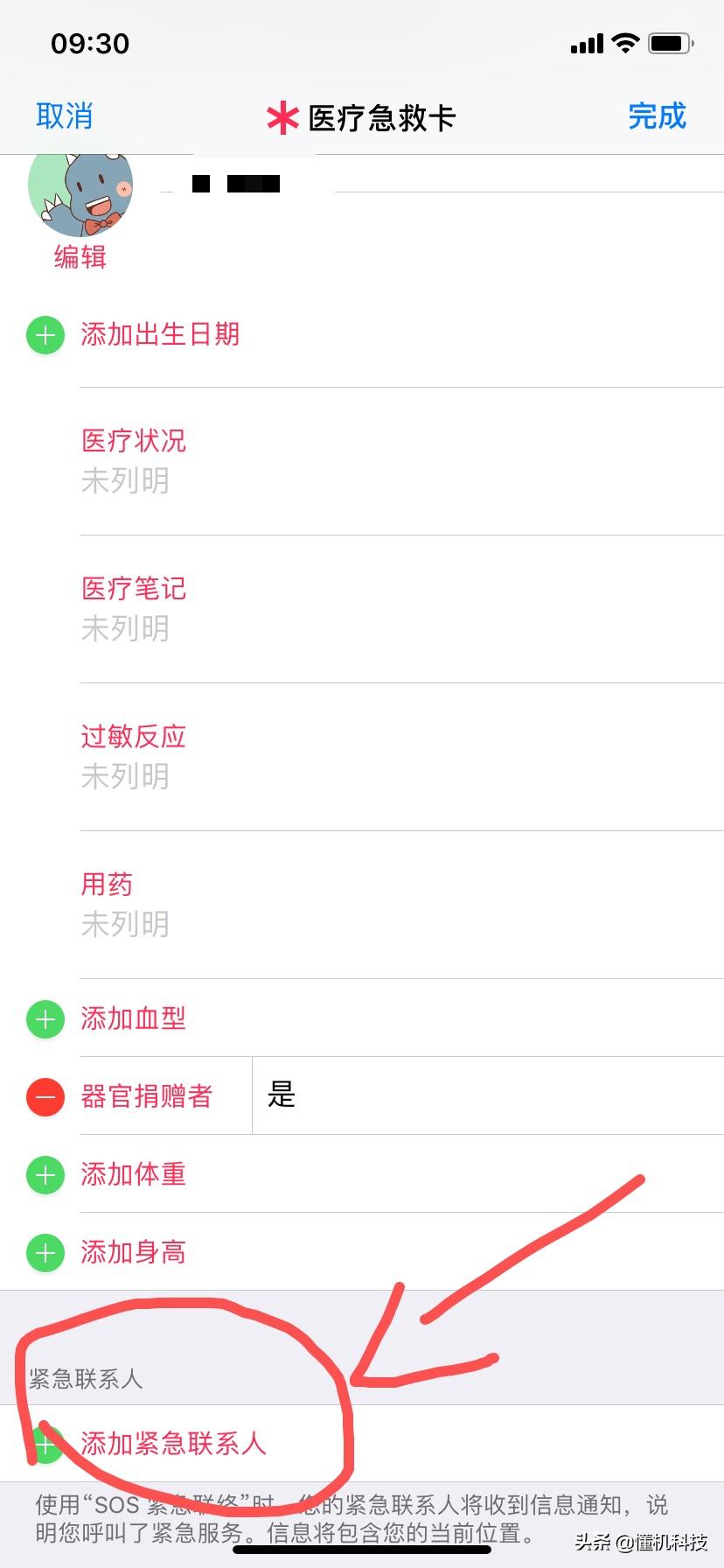Change organ donor value 是
This screenshot has width=724, height=1568.
(488, 1095)
